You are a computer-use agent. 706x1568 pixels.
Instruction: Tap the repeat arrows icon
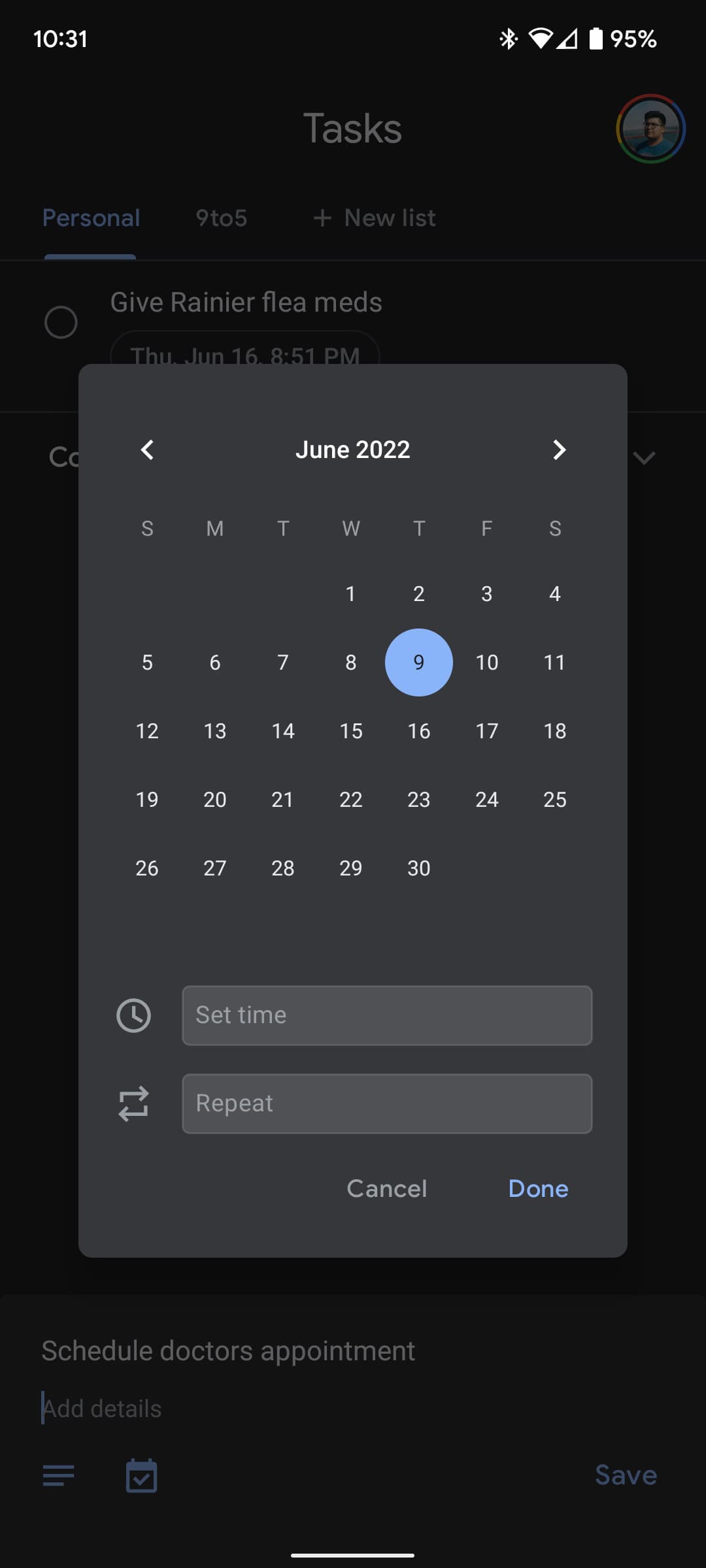click(133, 1103)
